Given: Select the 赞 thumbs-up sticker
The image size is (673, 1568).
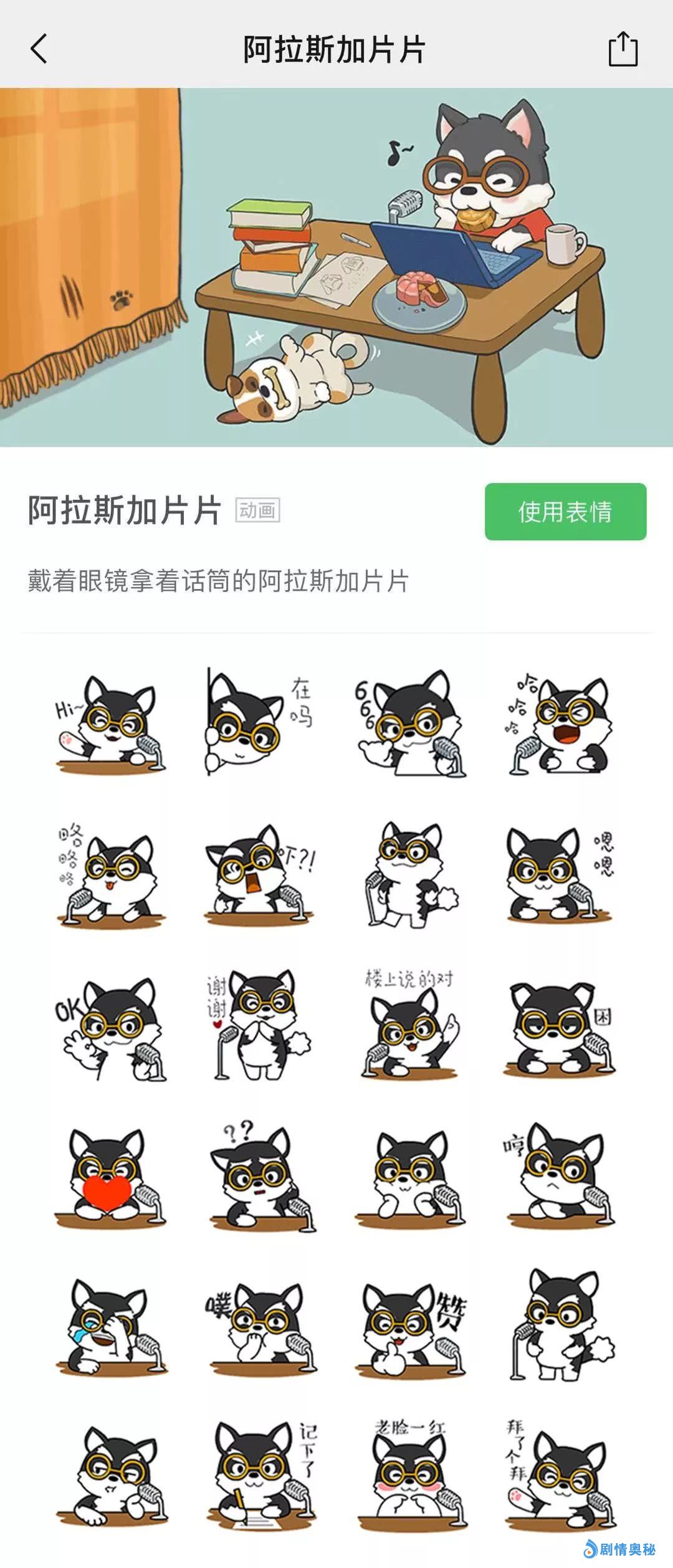Looking at the screenshot, I should pyautogui.click(x=410, y=1329).
